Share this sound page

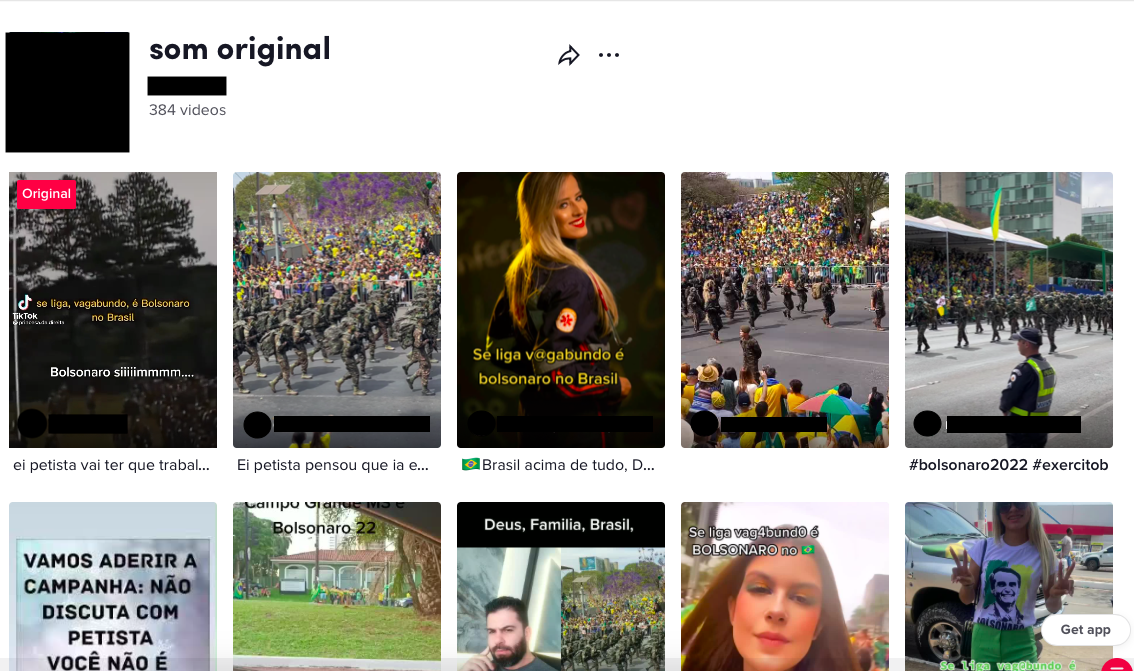tap(569, 56)
